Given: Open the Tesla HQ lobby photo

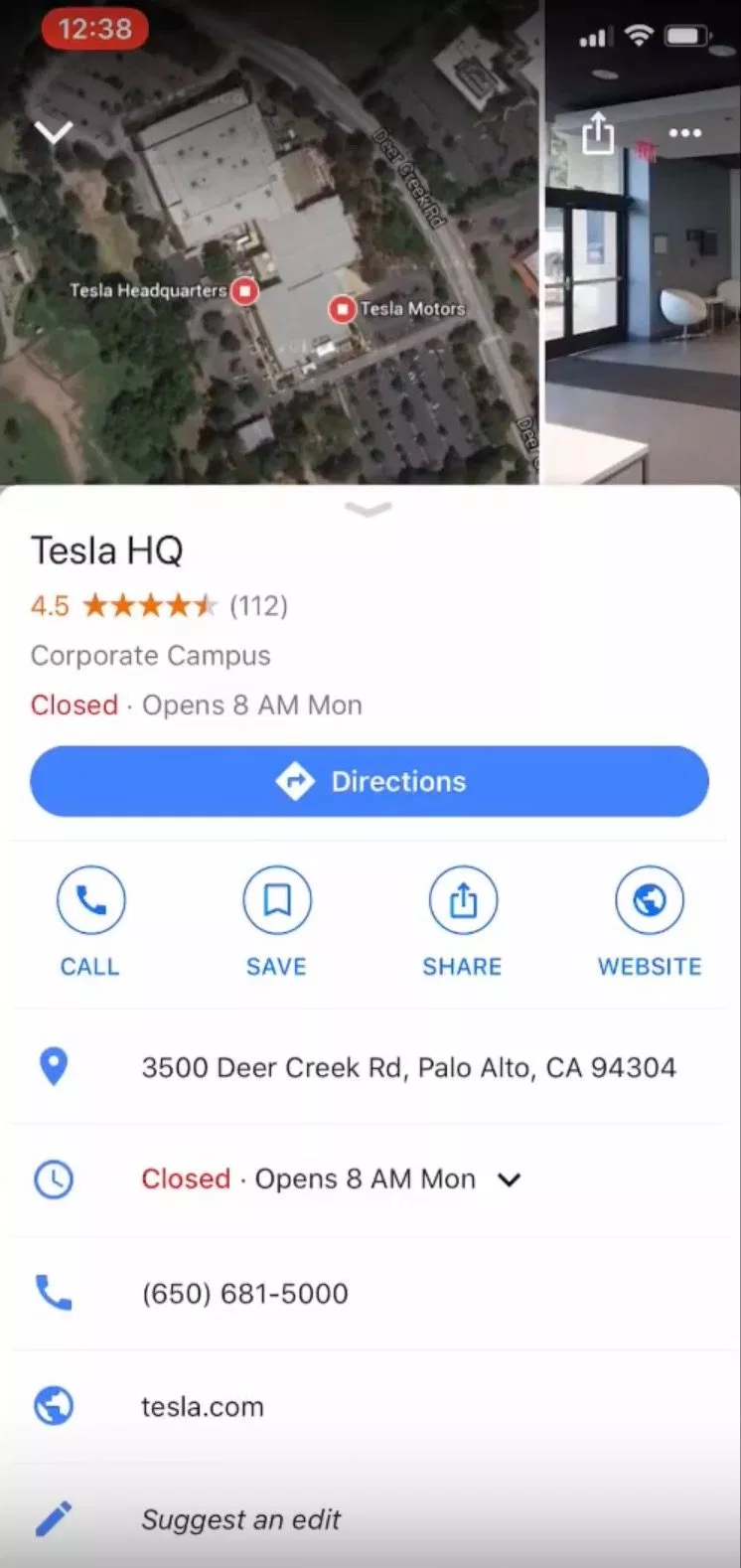Looking at the screenshot, I should coord(643,298).
